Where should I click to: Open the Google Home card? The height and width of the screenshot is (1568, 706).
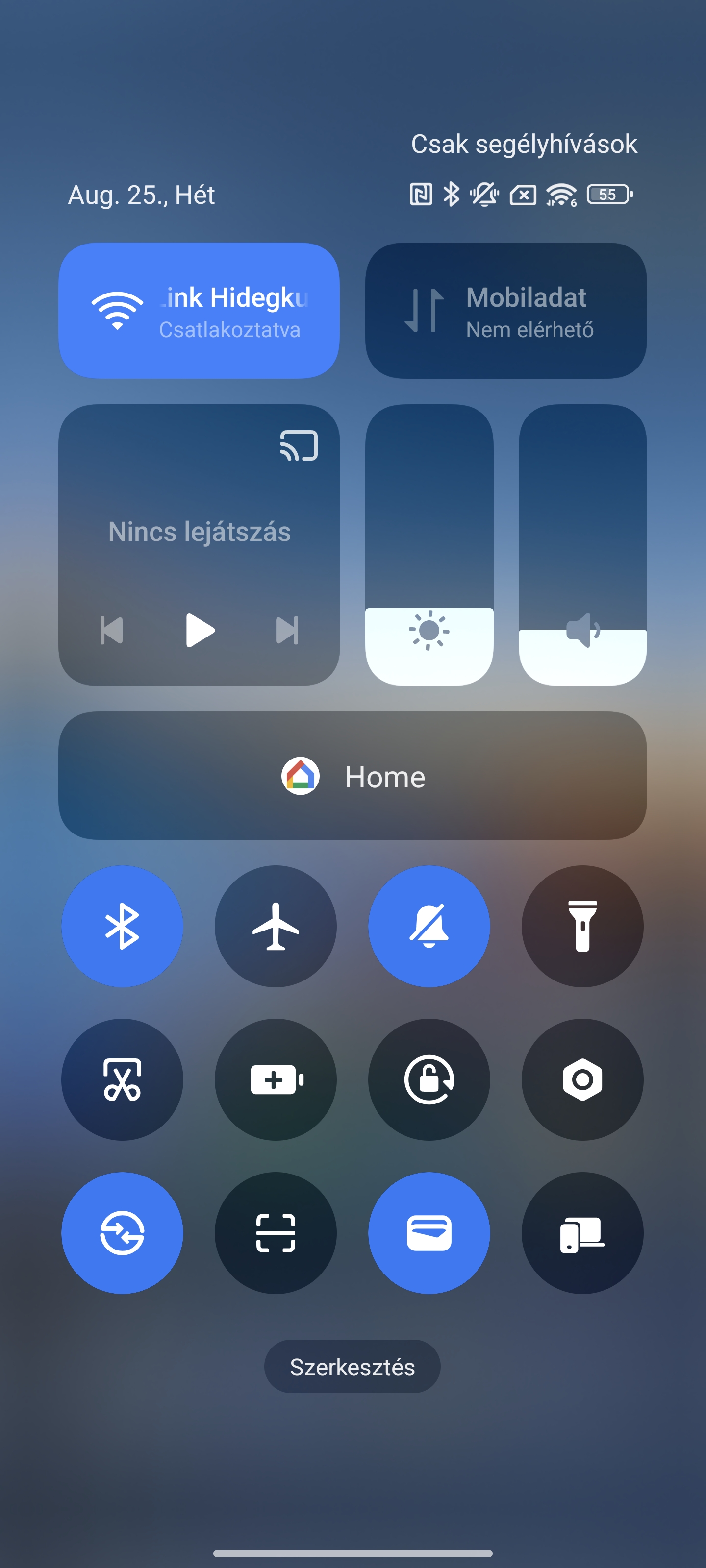pyautogui.click(x=353, y=776)
